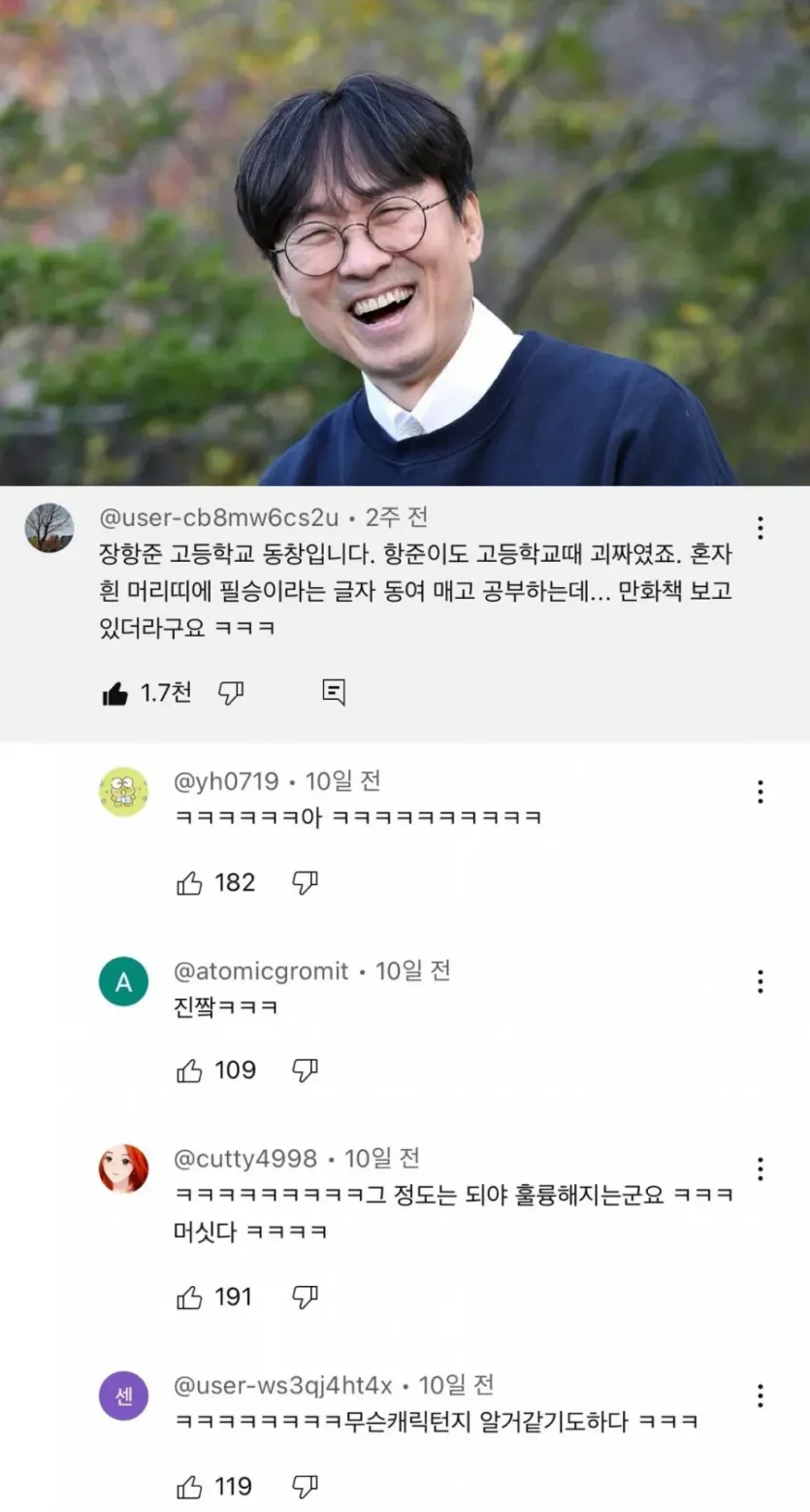View @yh0719's channel via avatar
The width and height of the screenshot is (810, 1512).
click(x=123, y=792)
